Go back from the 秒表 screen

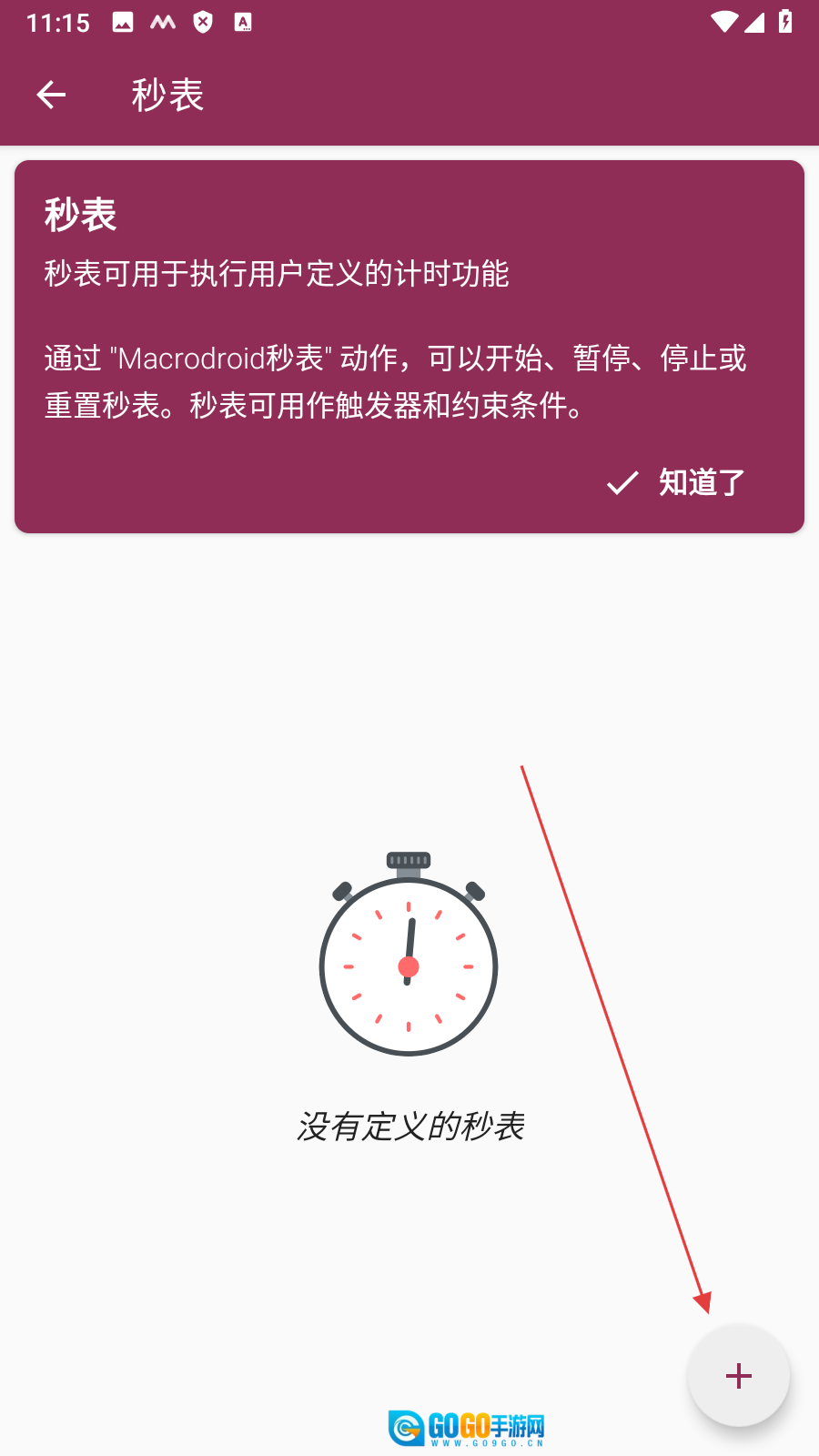click(51, 95)
